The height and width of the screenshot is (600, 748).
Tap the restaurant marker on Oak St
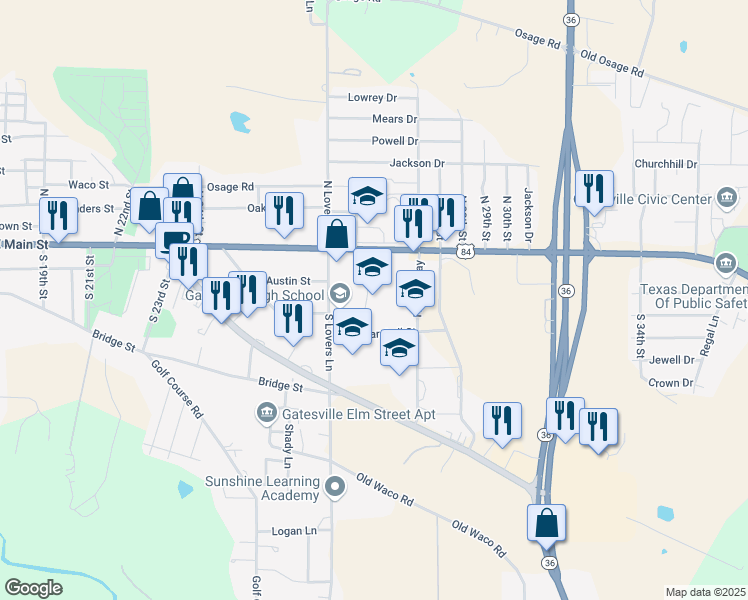[284, 214]
